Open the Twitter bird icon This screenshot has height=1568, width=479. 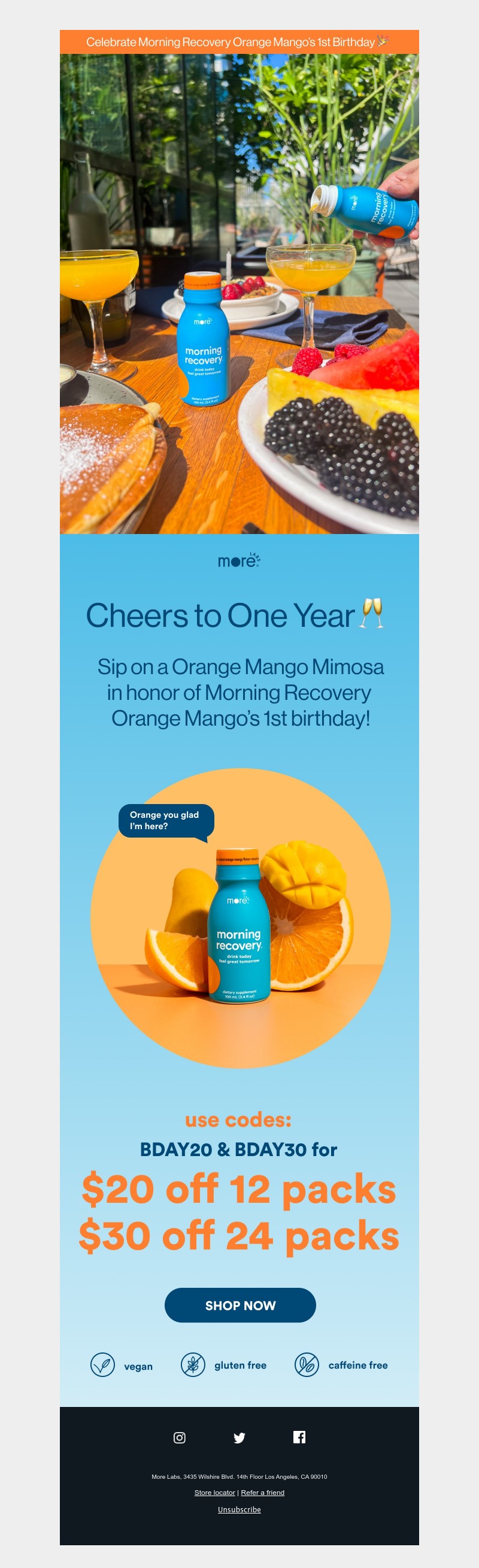(x=239, y=1437)
